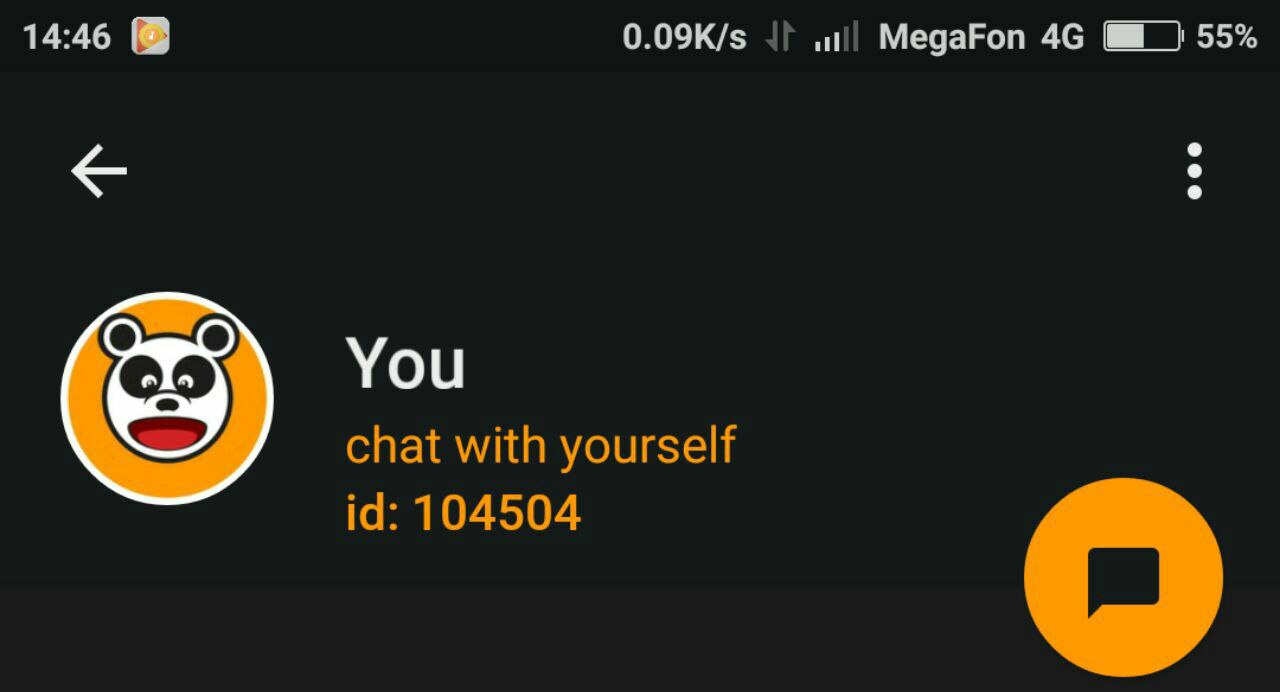The width and height of the screenshot is (1280, 692).
Task: Open the three-dot overflow menu
Action: 1193,171
